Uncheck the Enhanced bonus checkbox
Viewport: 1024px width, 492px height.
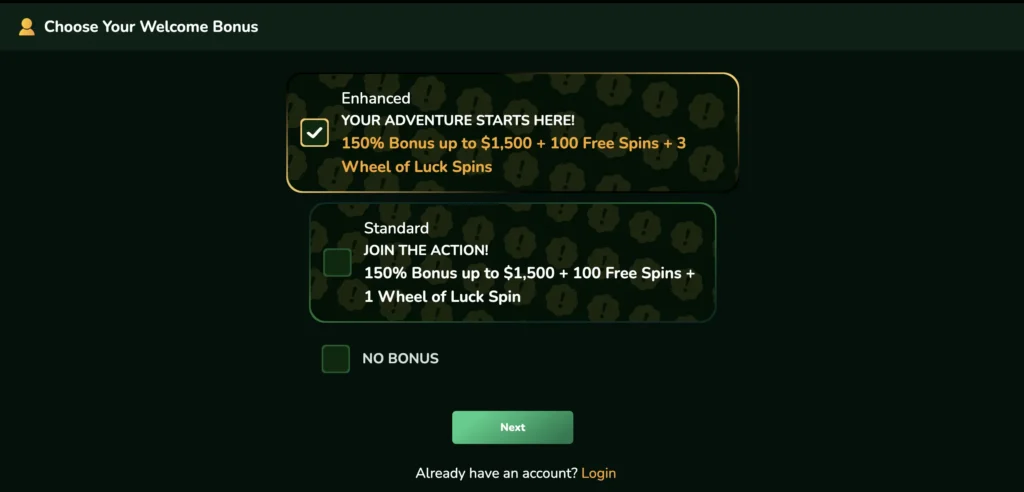coord(315,132)
